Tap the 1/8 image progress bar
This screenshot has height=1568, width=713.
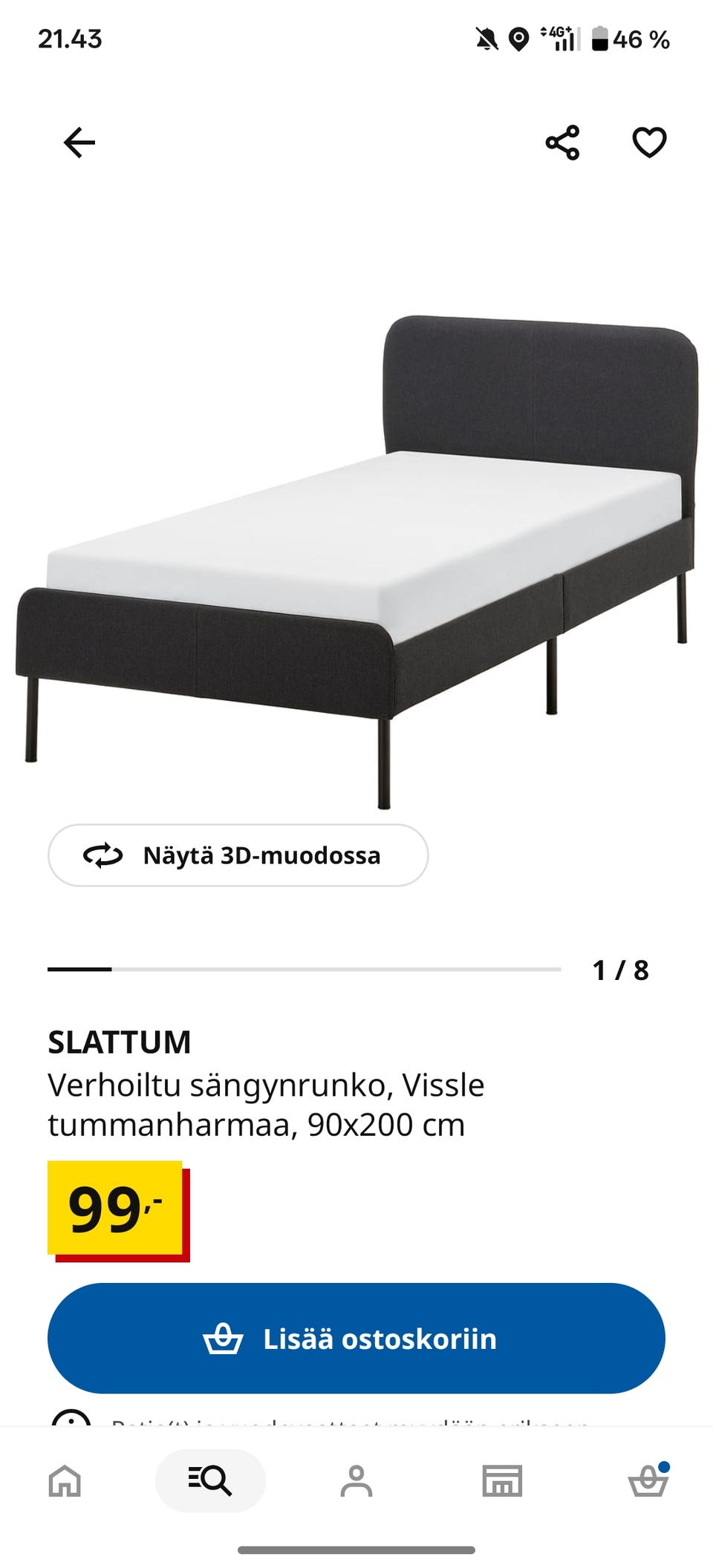click(x=305, y=969)
